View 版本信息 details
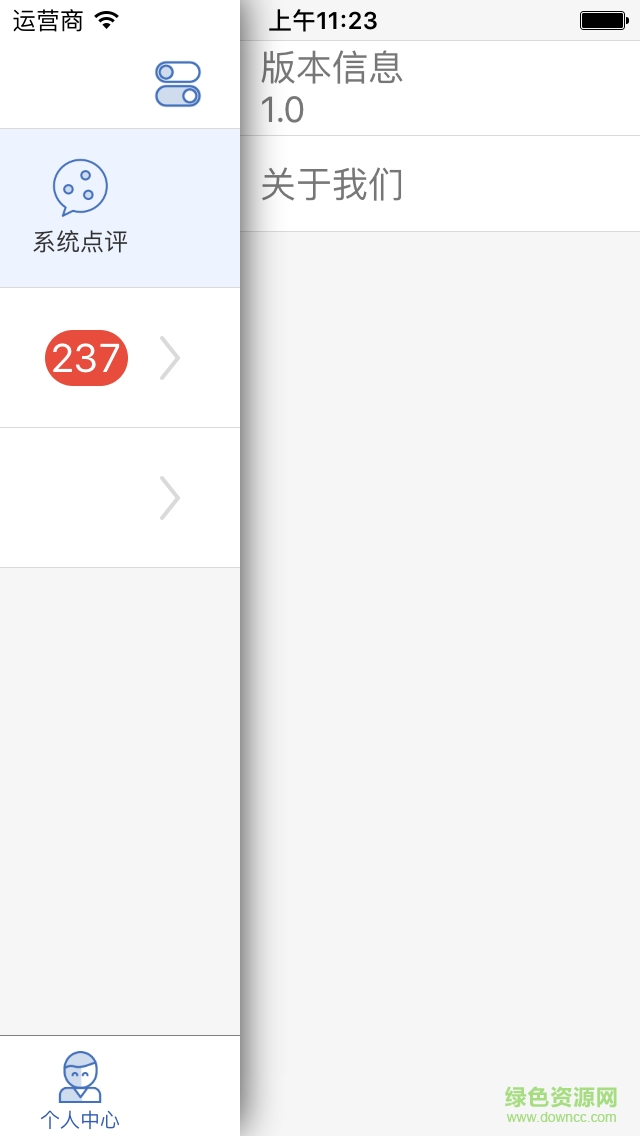The width and height of the screenshot is (640, 1136). [440, 88]
